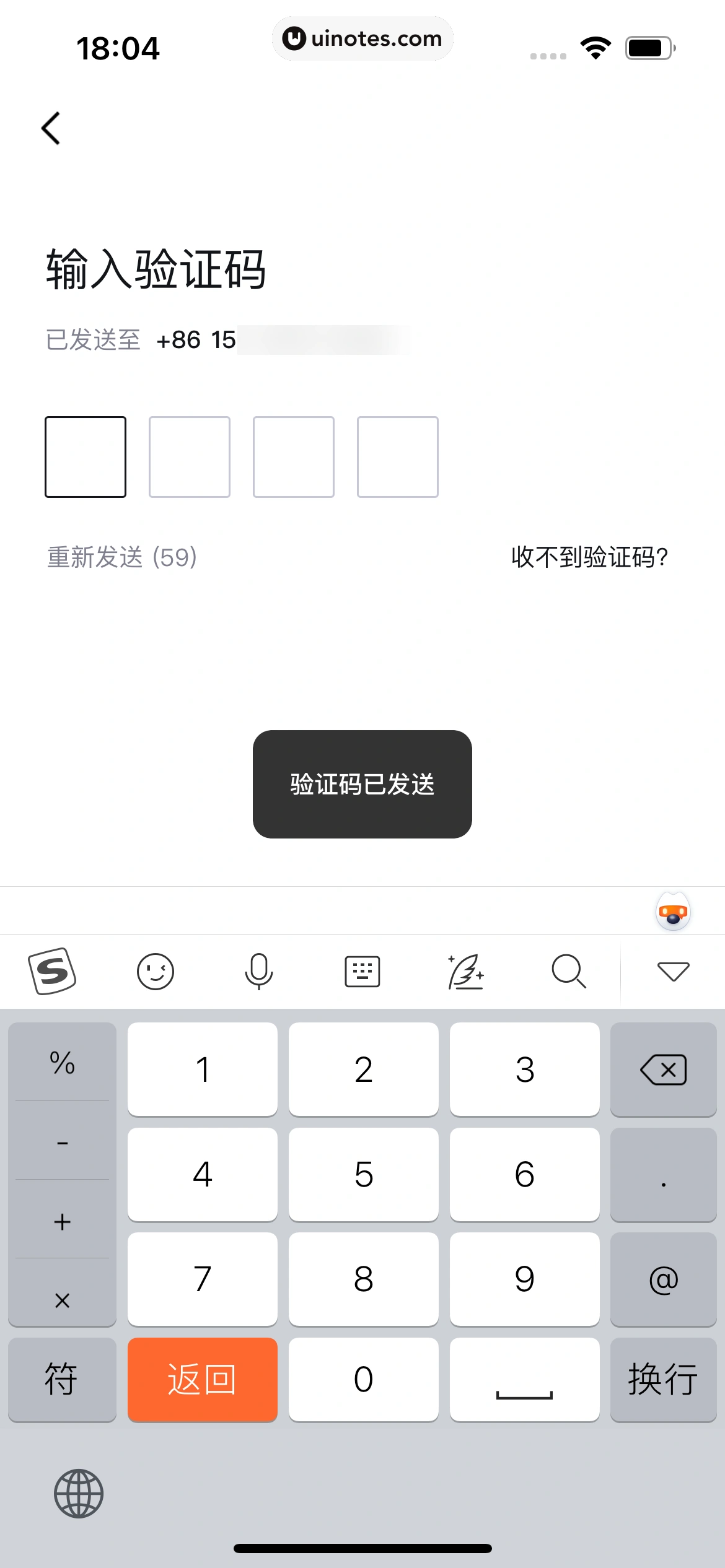The height and width of the screenshot is (1568, 725).
Task: Tap the @ key on the keypad
Action: (663, 1281)
